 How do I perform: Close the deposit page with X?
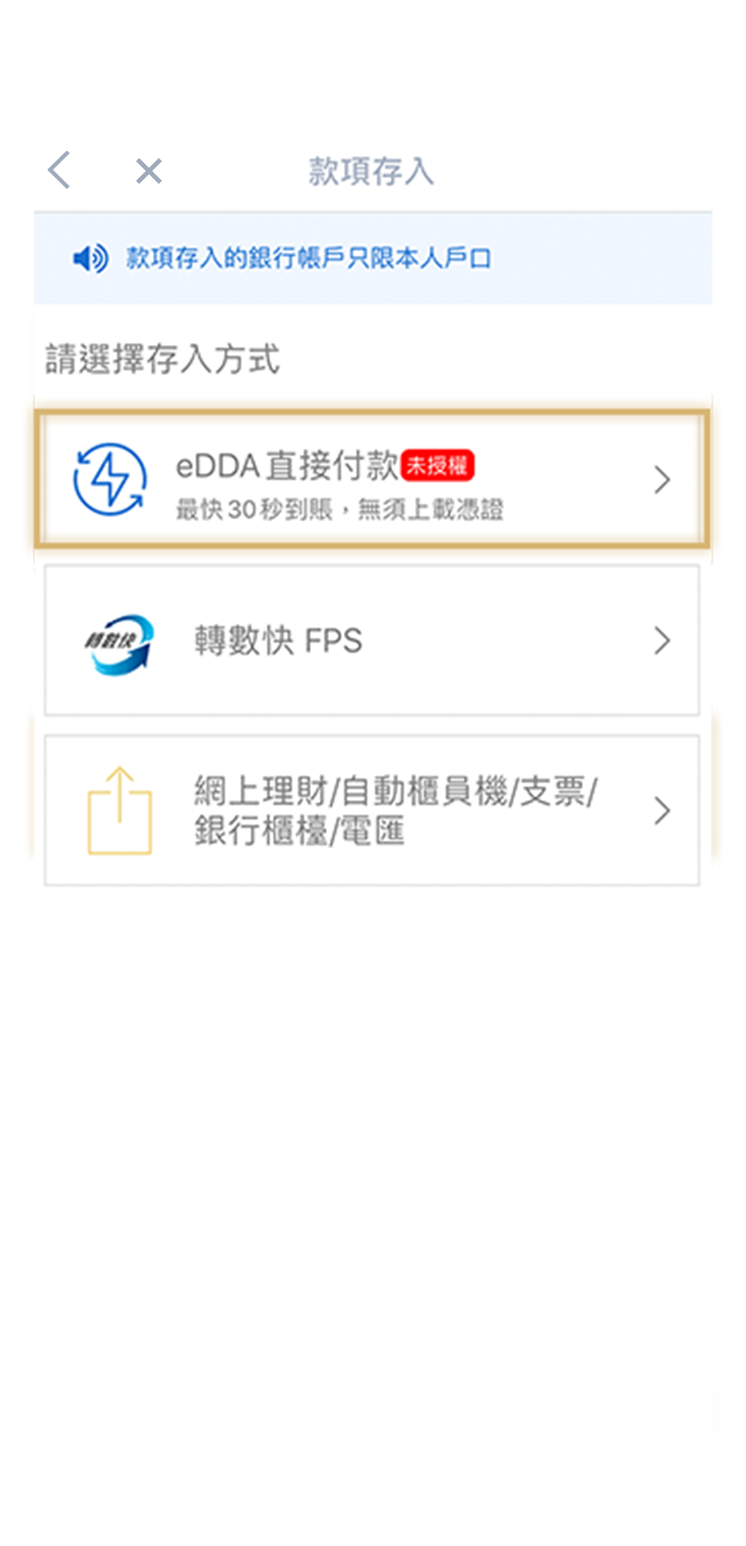coord(148,172)
